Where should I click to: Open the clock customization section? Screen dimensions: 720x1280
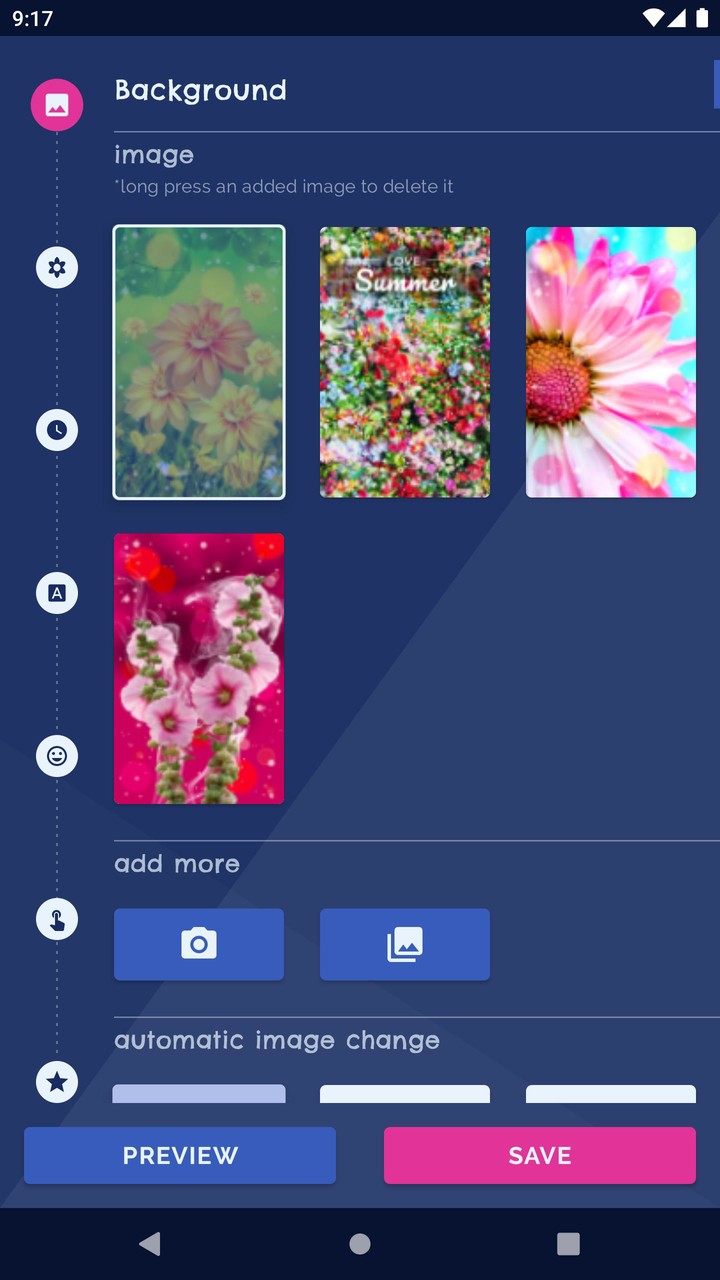pyautogui.click(x=57, y=431)
